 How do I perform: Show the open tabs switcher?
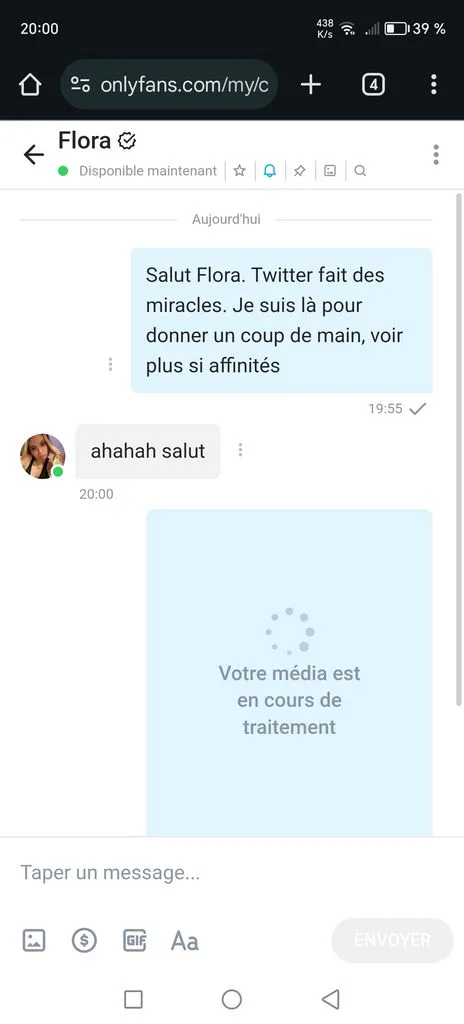pyautogui.click(x=373, y=84)
